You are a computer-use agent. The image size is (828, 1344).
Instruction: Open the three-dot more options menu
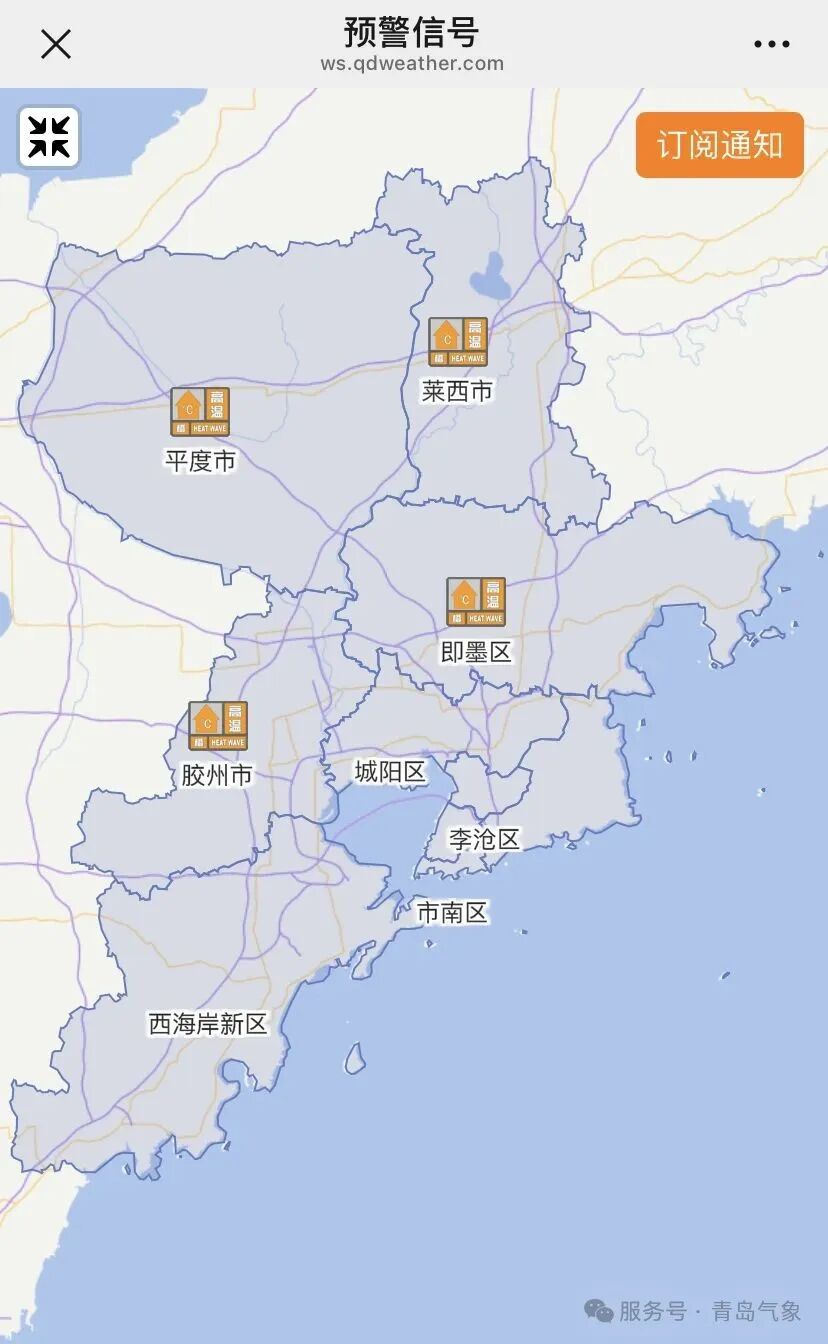[771, 44]
